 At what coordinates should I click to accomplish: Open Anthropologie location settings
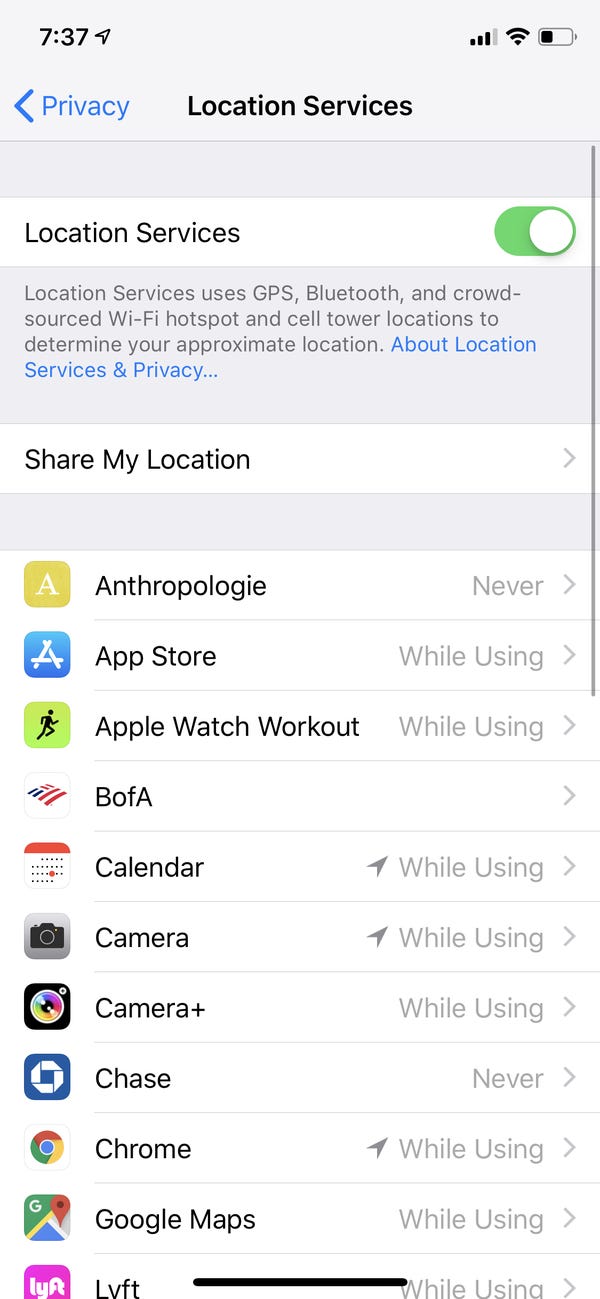coord(300,585)
